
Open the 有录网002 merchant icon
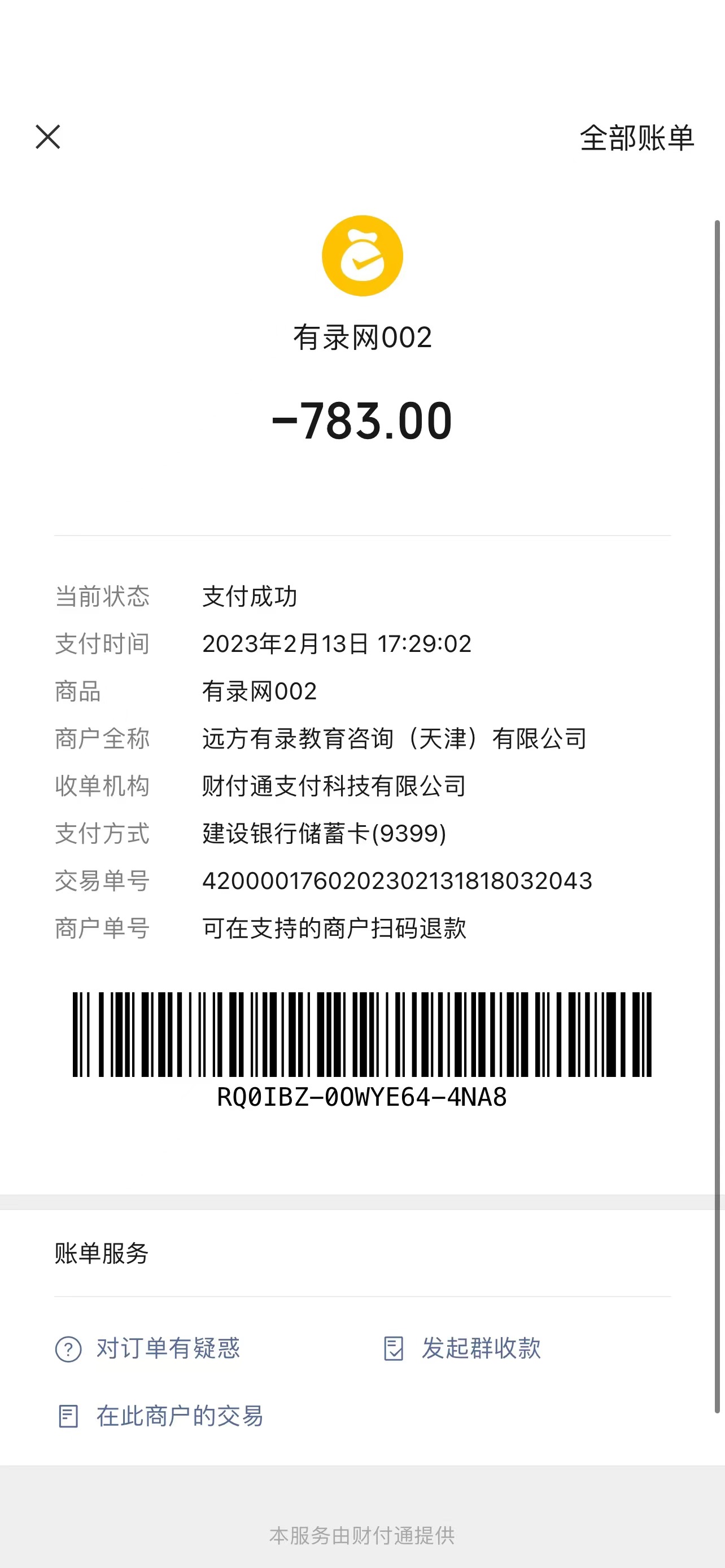[x=362, y=256]
